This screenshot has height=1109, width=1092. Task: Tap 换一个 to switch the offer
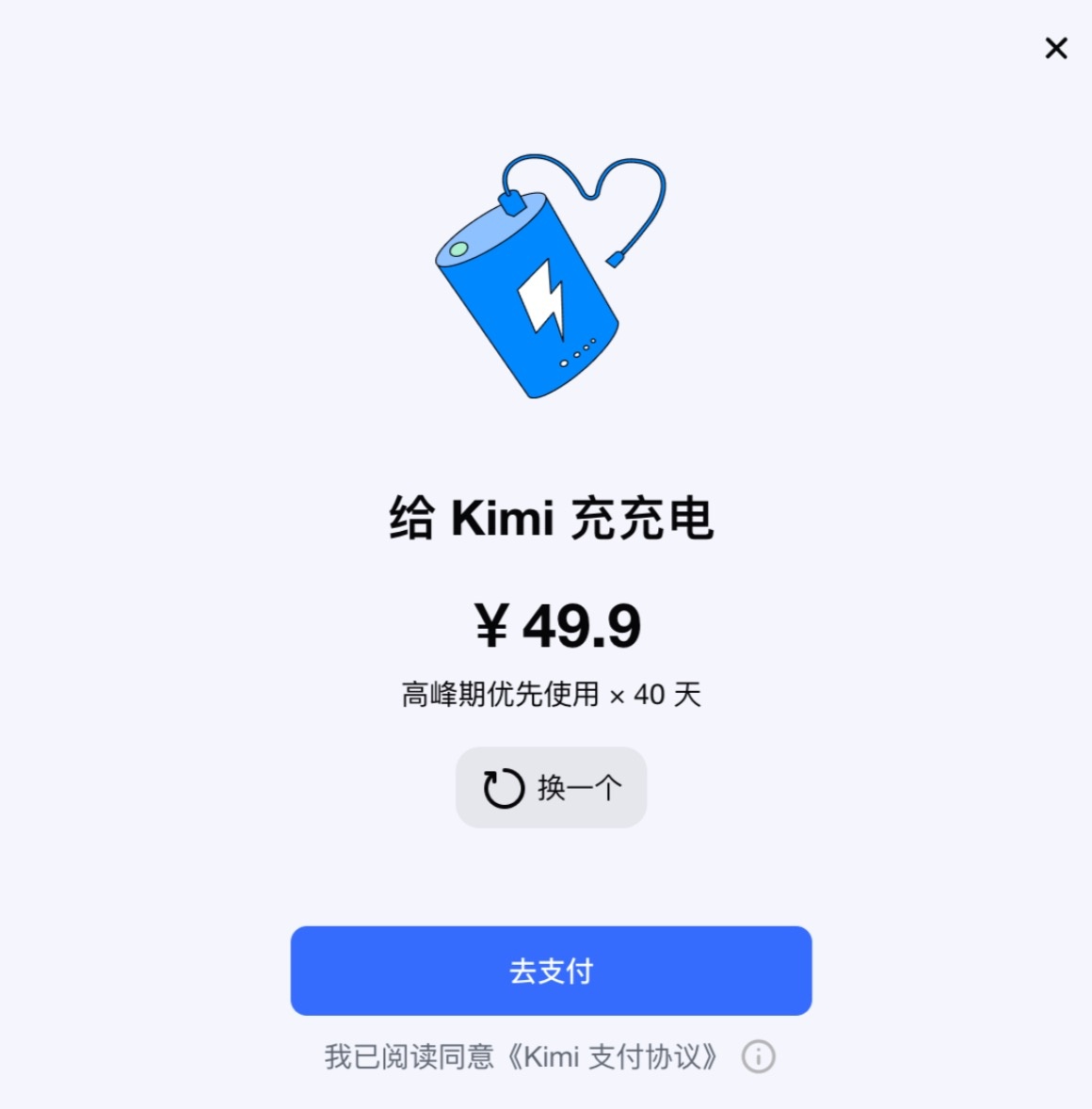(x=552, y=788)
